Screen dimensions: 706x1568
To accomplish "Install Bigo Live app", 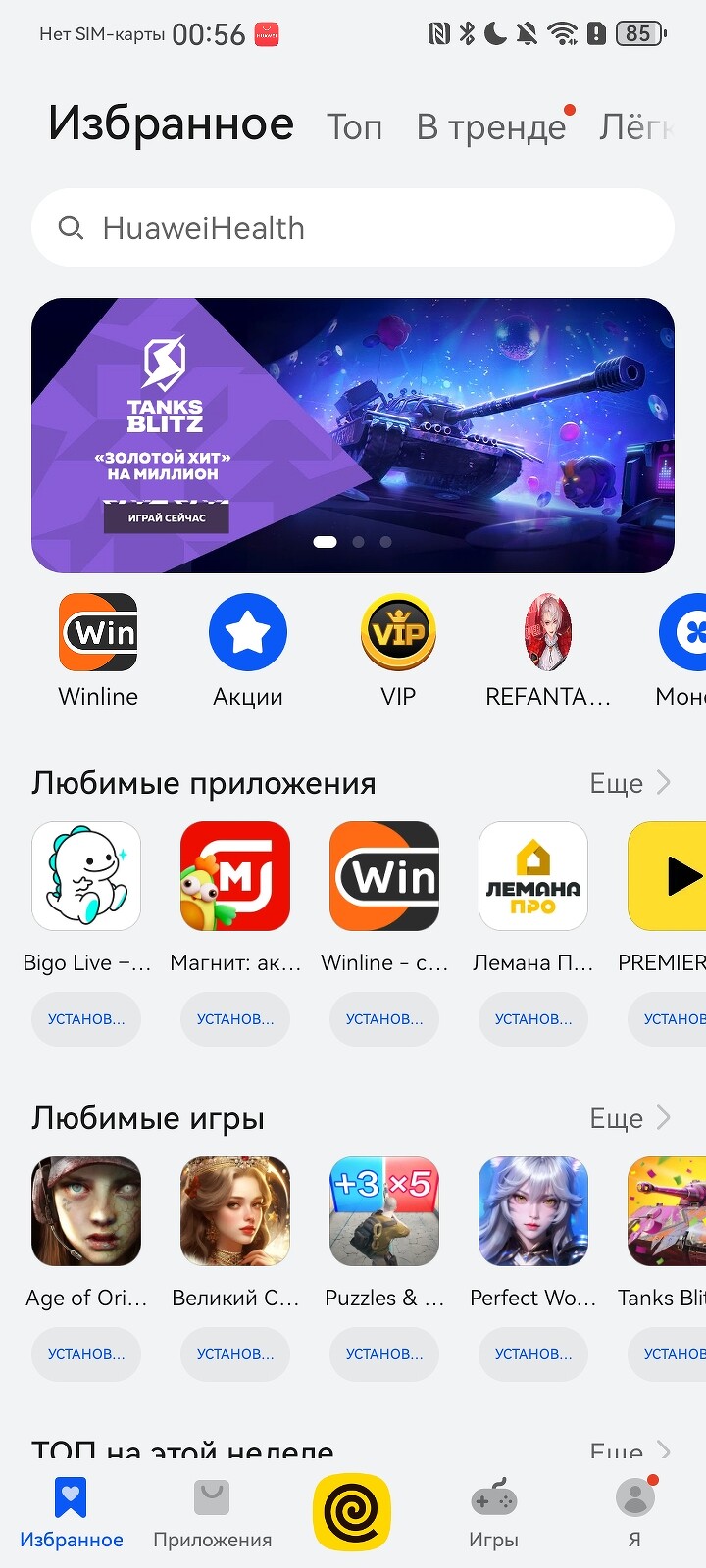I will (x=86, y=1019).
